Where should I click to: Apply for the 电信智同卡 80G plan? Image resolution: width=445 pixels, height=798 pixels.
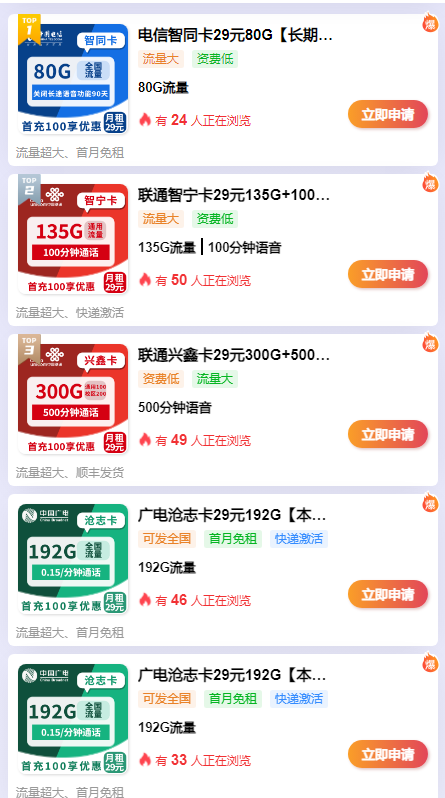pos(388,114)
